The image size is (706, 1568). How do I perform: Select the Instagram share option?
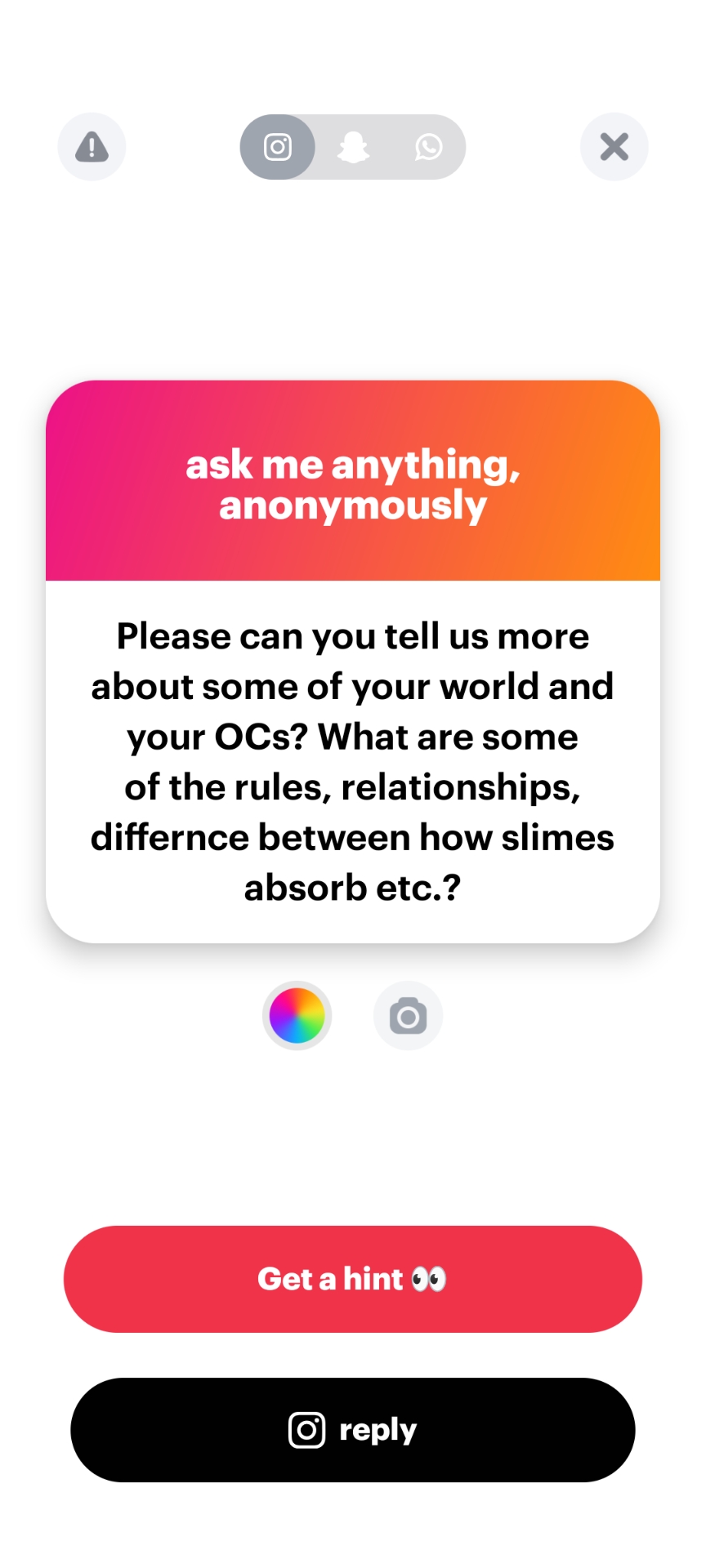278,147
